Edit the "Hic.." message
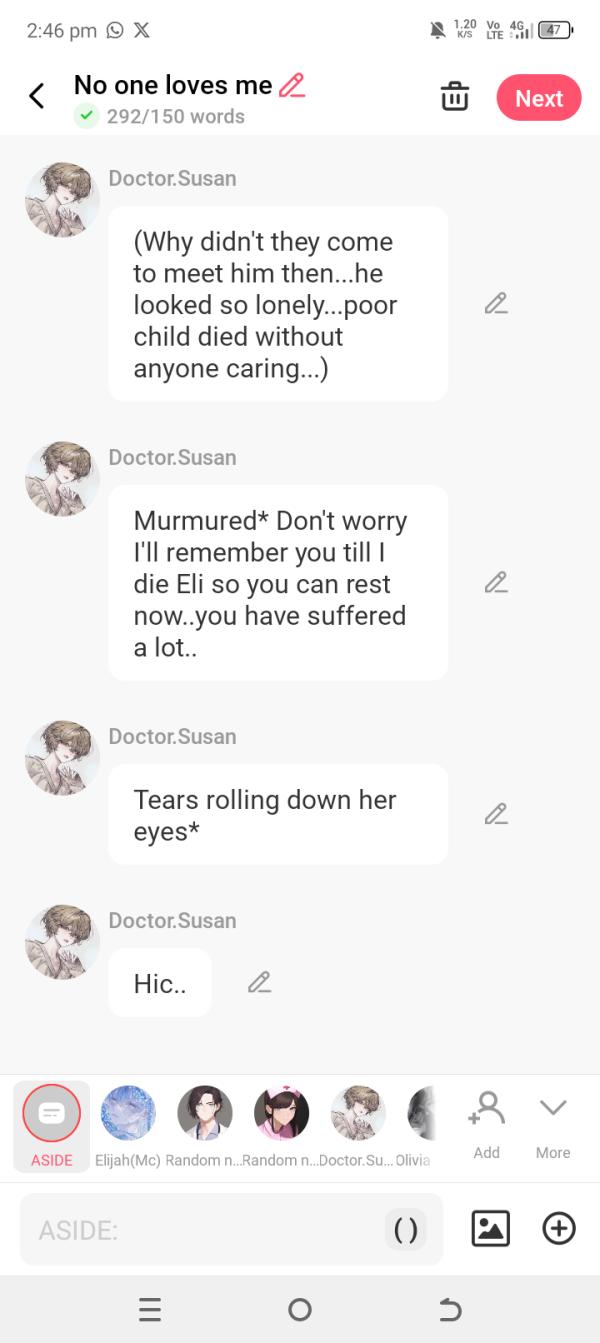The width and height of the screenshot is (600, 1343). (259, 983)
